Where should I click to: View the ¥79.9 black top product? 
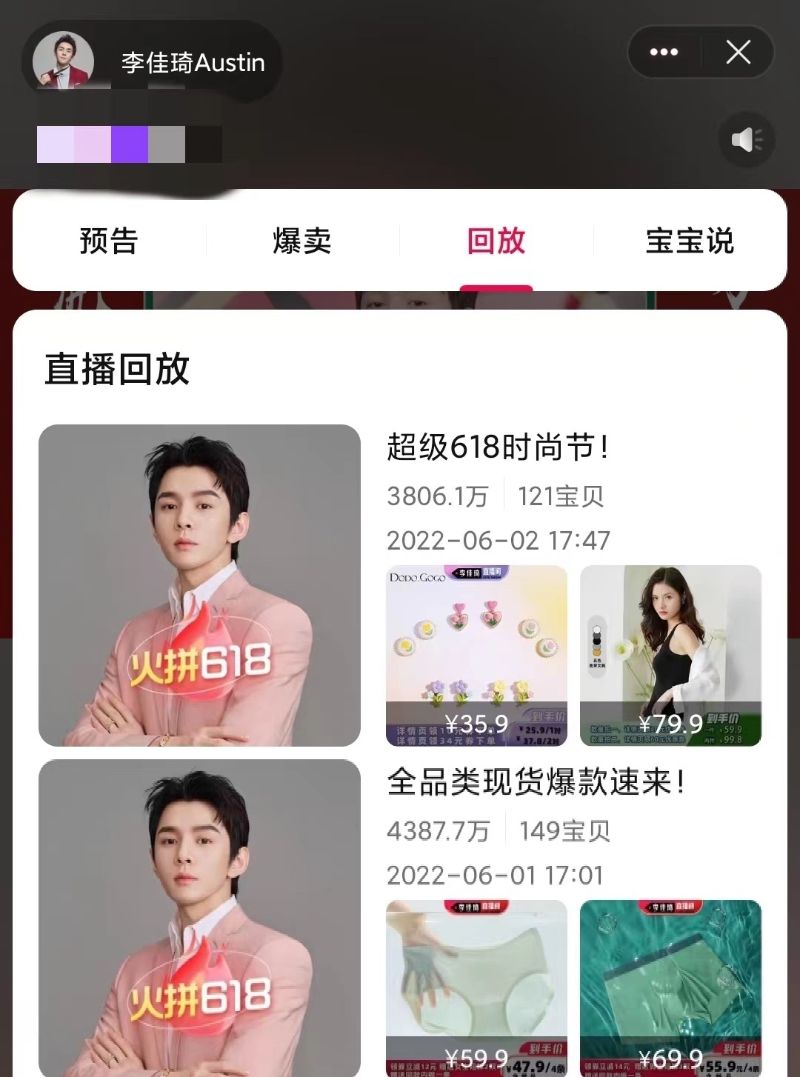(670, 655)
